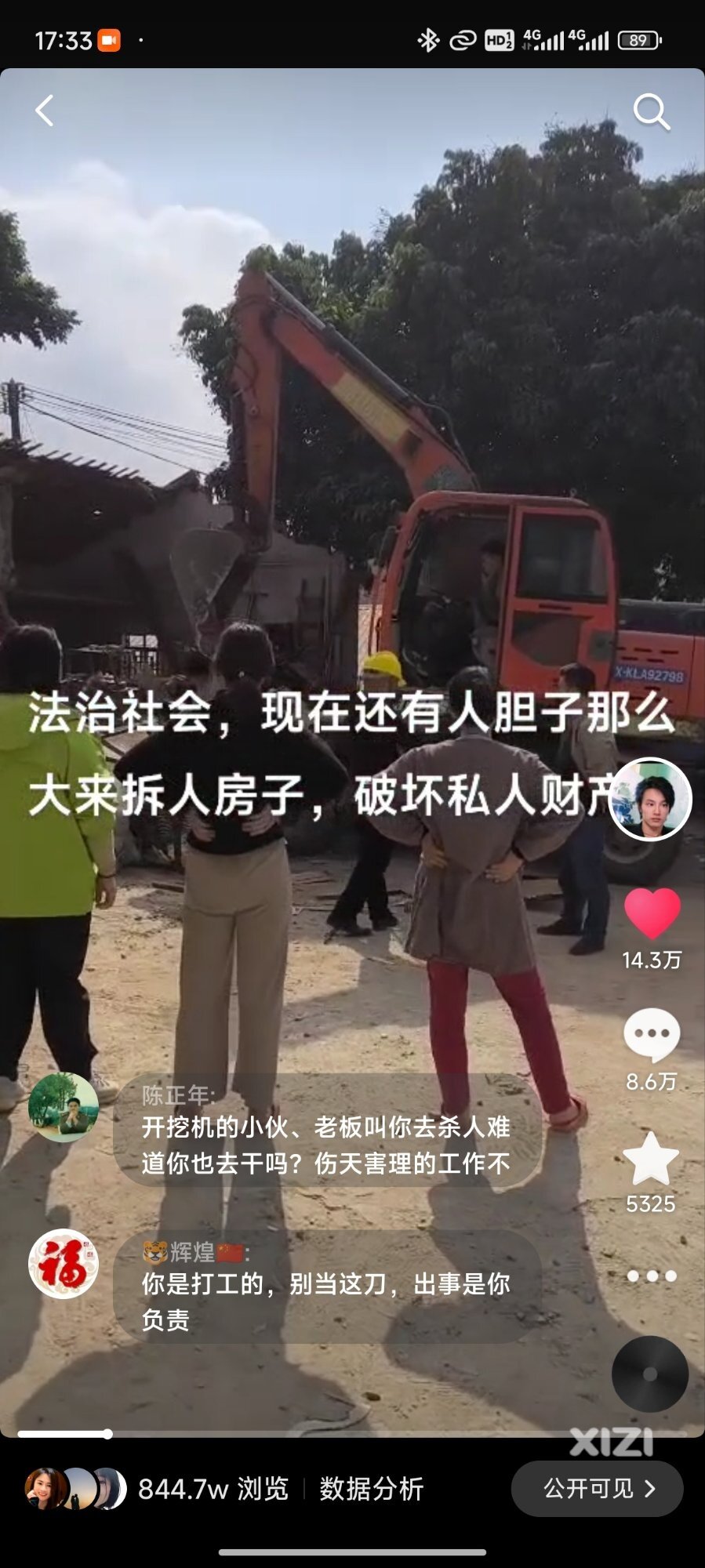Like the video with the heart icon
705x1568 pixels.
click(652, 913)
